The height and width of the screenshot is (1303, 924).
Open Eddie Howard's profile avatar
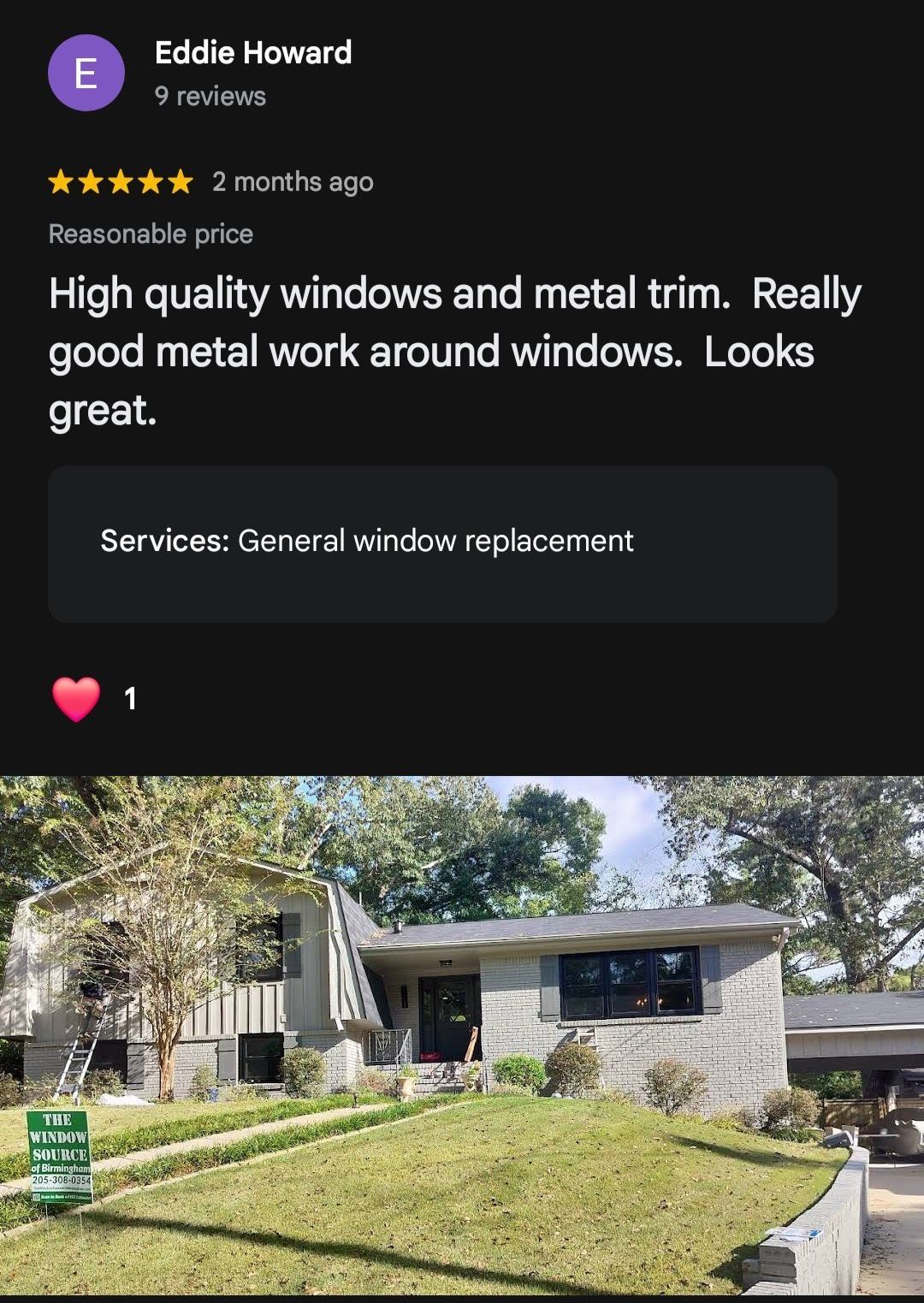[x=86, y=74]
